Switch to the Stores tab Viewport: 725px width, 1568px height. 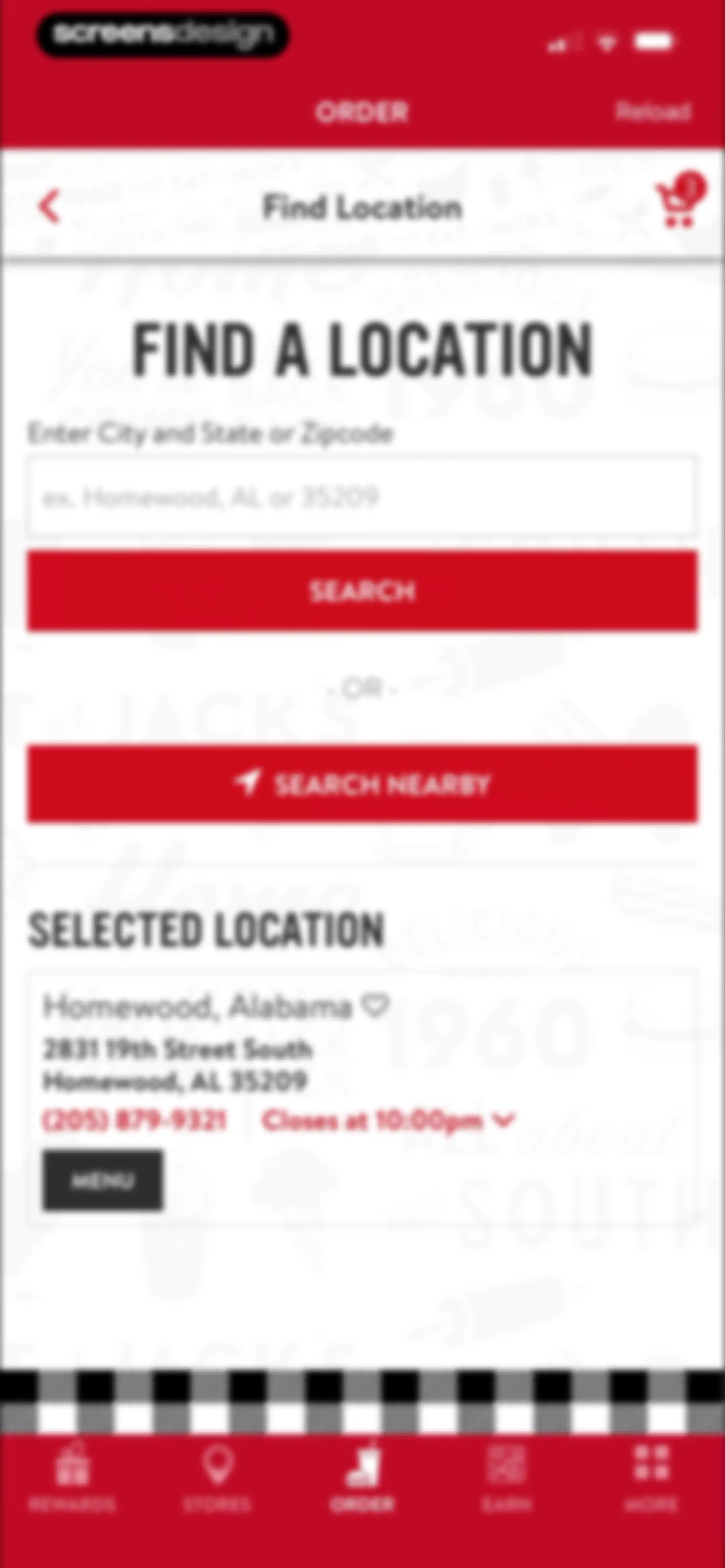[217, 1479]
